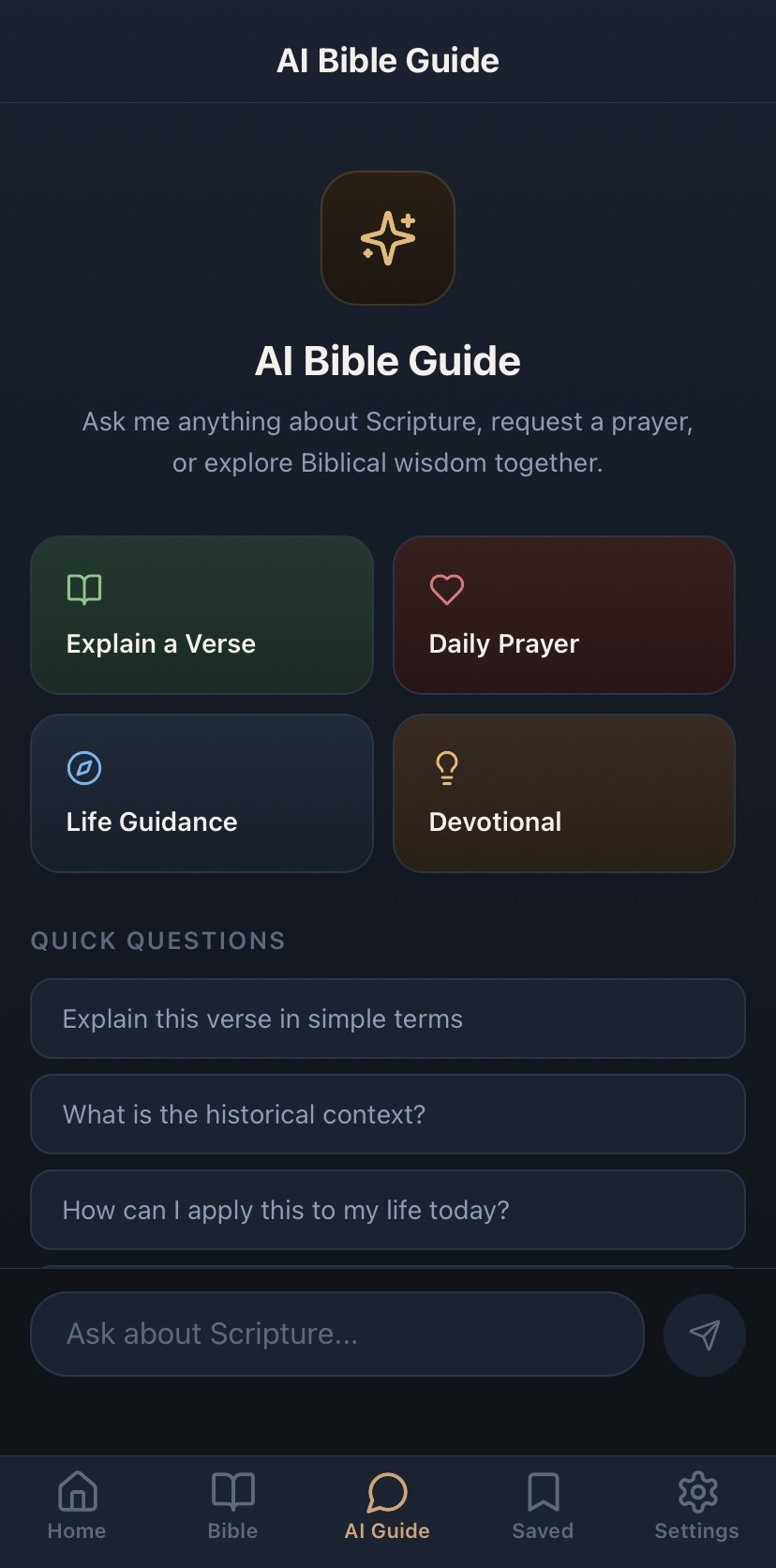Open the Life Guidance card
This screenshot has width=776, height=1568.
click(201, 793)
